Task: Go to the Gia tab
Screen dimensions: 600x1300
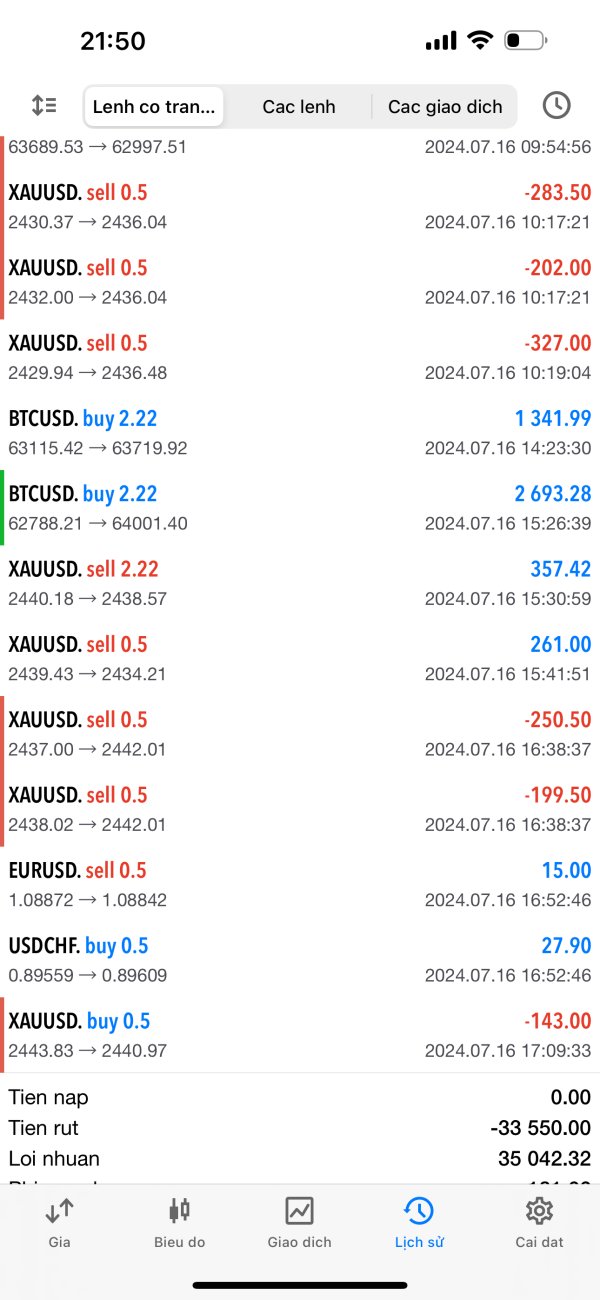Action: click(59, 1222)
